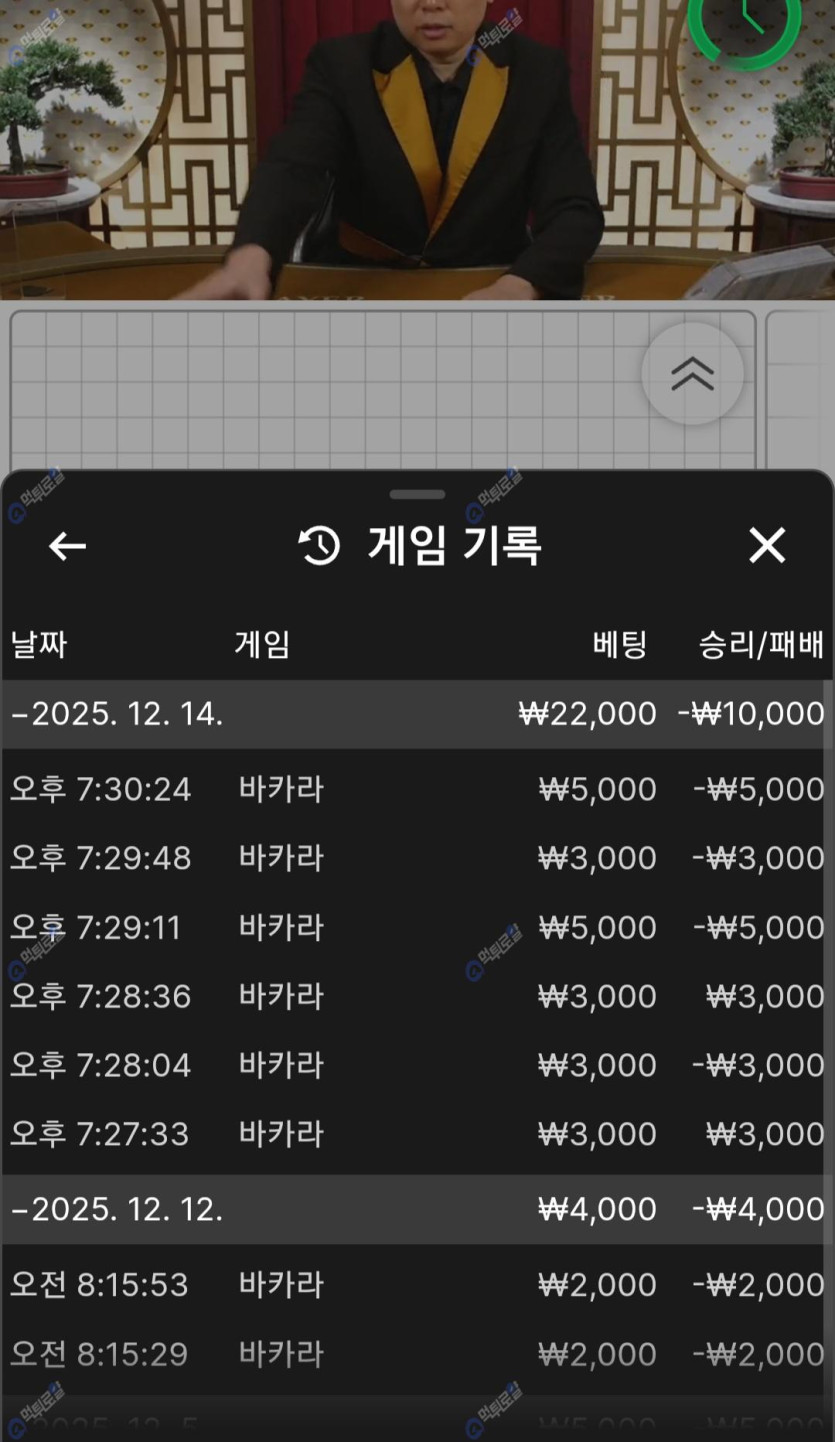Screen dimensions: 835x1442
Task: Go back from the 게임 기록 panel
Action: pyautogui.click(x=68, y=546)
